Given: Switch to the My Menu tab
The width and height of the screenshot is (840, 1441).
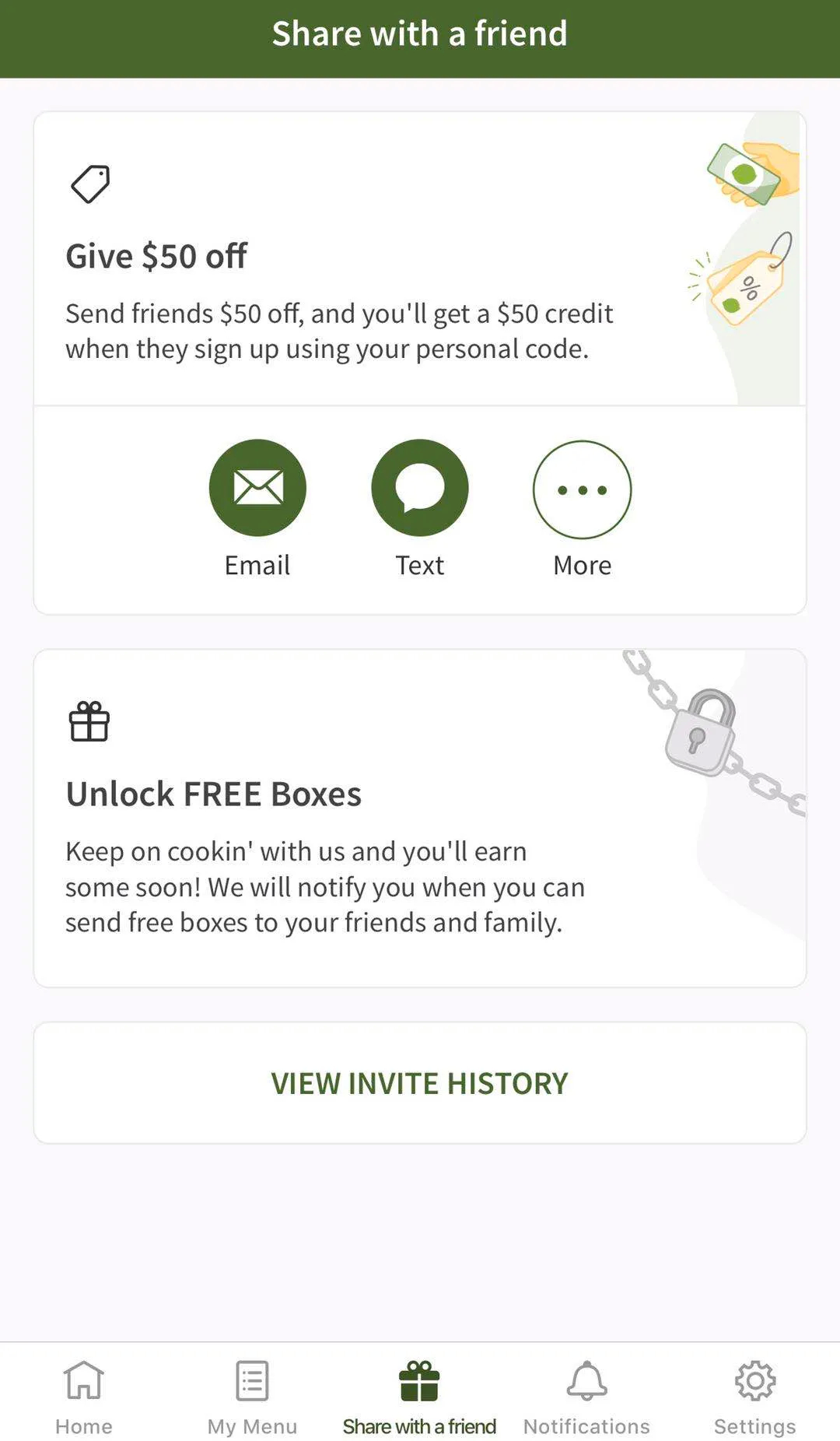Looking at the screenshot, I should coord(252,1396).
